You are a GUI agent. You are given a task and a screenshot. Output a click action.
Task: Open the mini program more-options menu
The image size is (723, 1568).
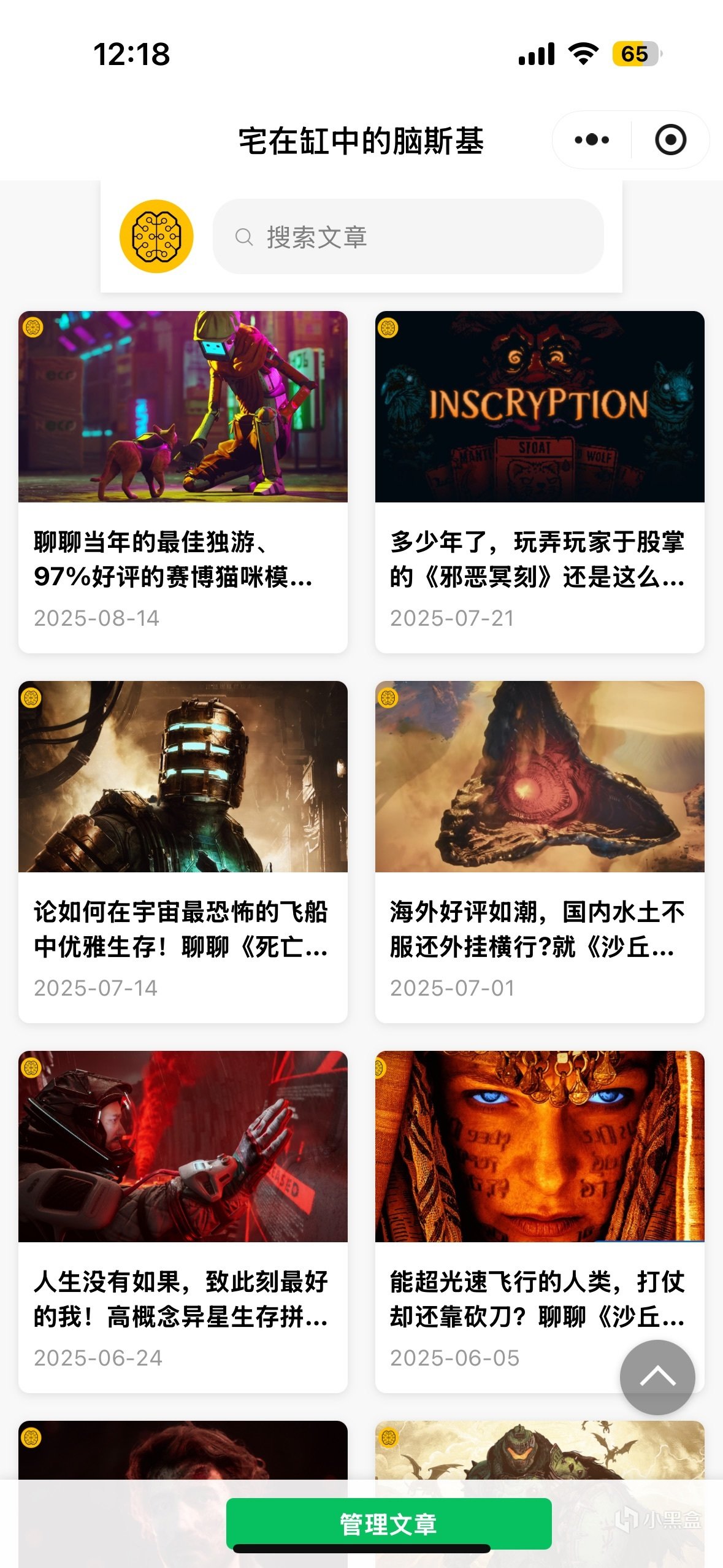tap(592, 140)
